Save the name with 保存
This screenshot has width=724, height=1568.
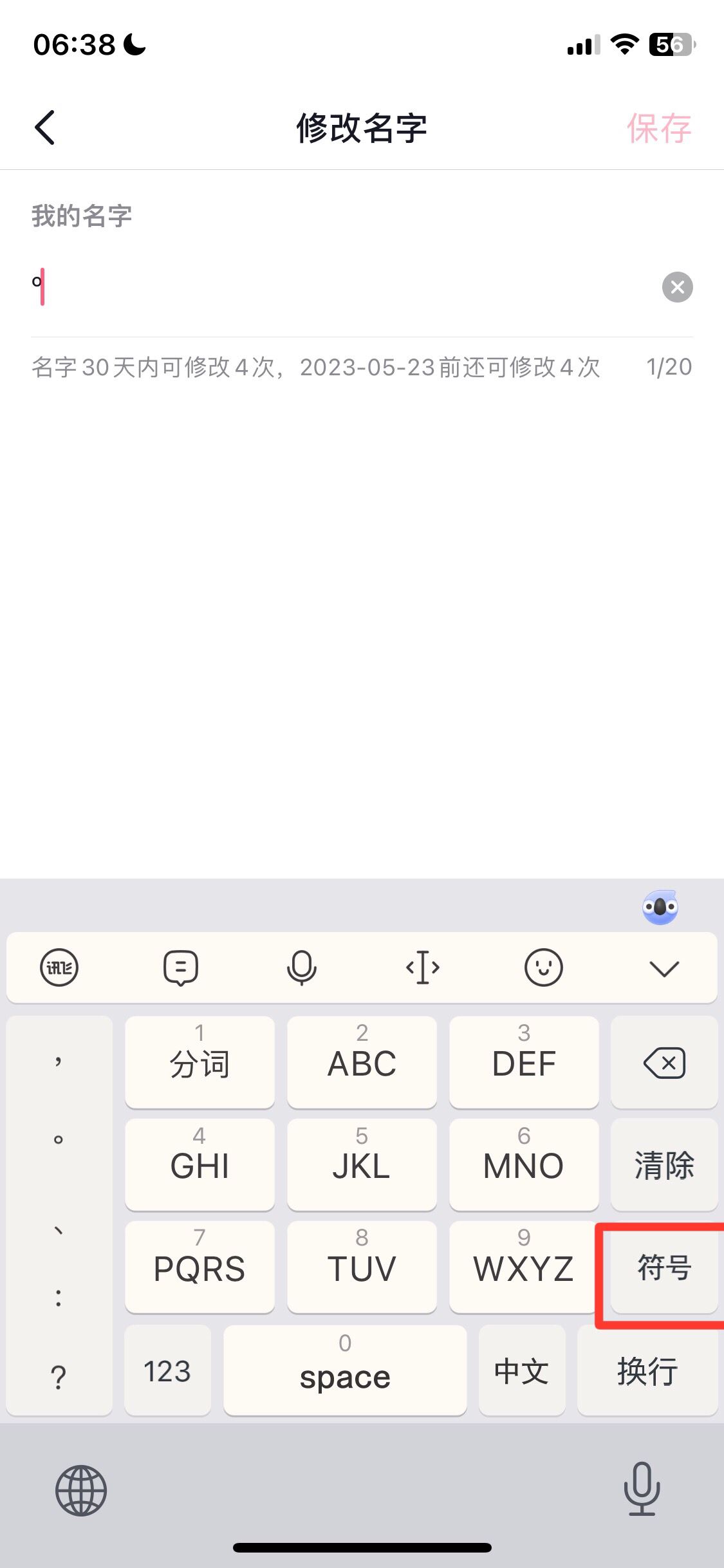(658, 128)
